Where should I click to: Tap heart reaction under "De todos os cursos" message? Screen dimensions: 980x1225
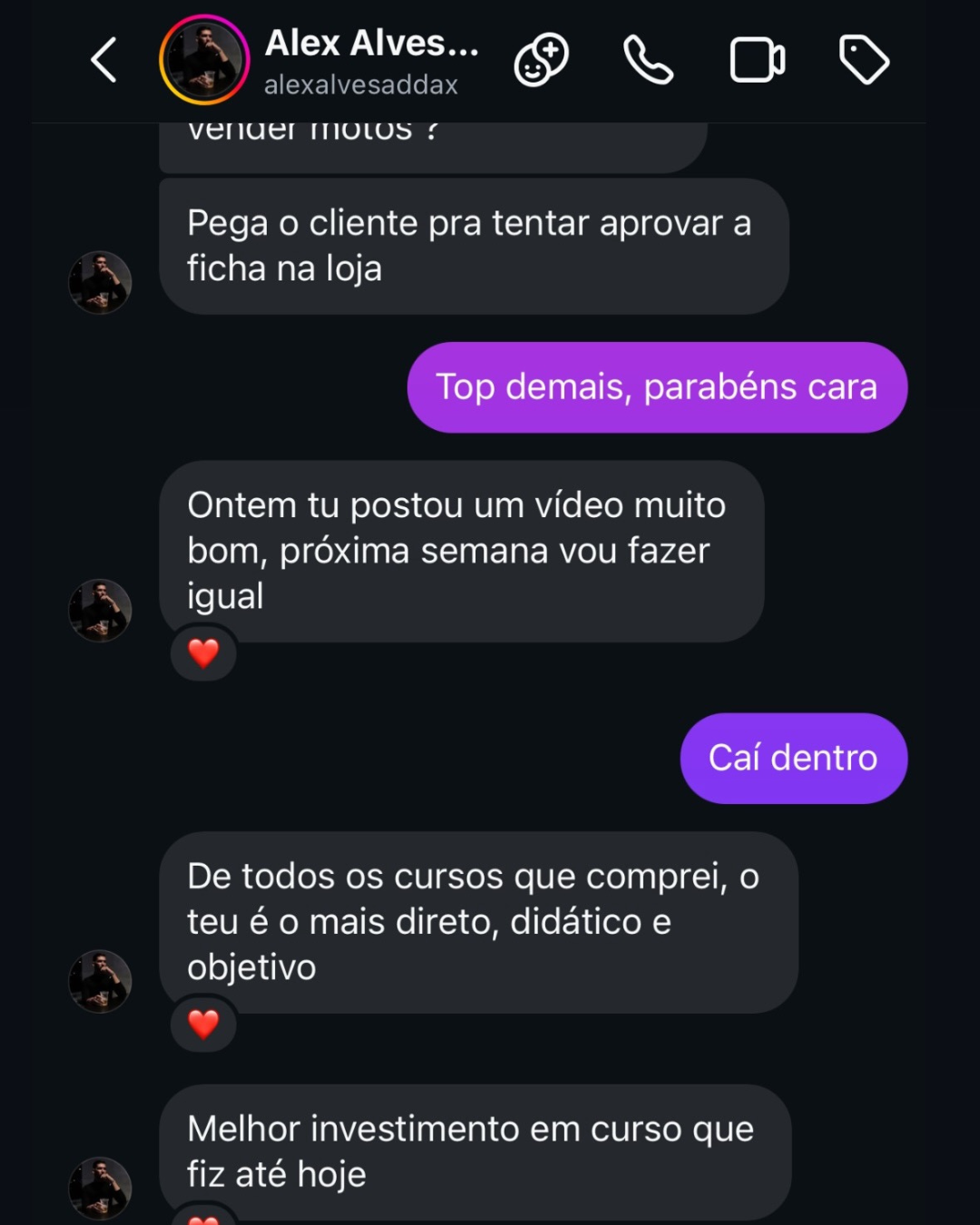(x=203, y=1024)
